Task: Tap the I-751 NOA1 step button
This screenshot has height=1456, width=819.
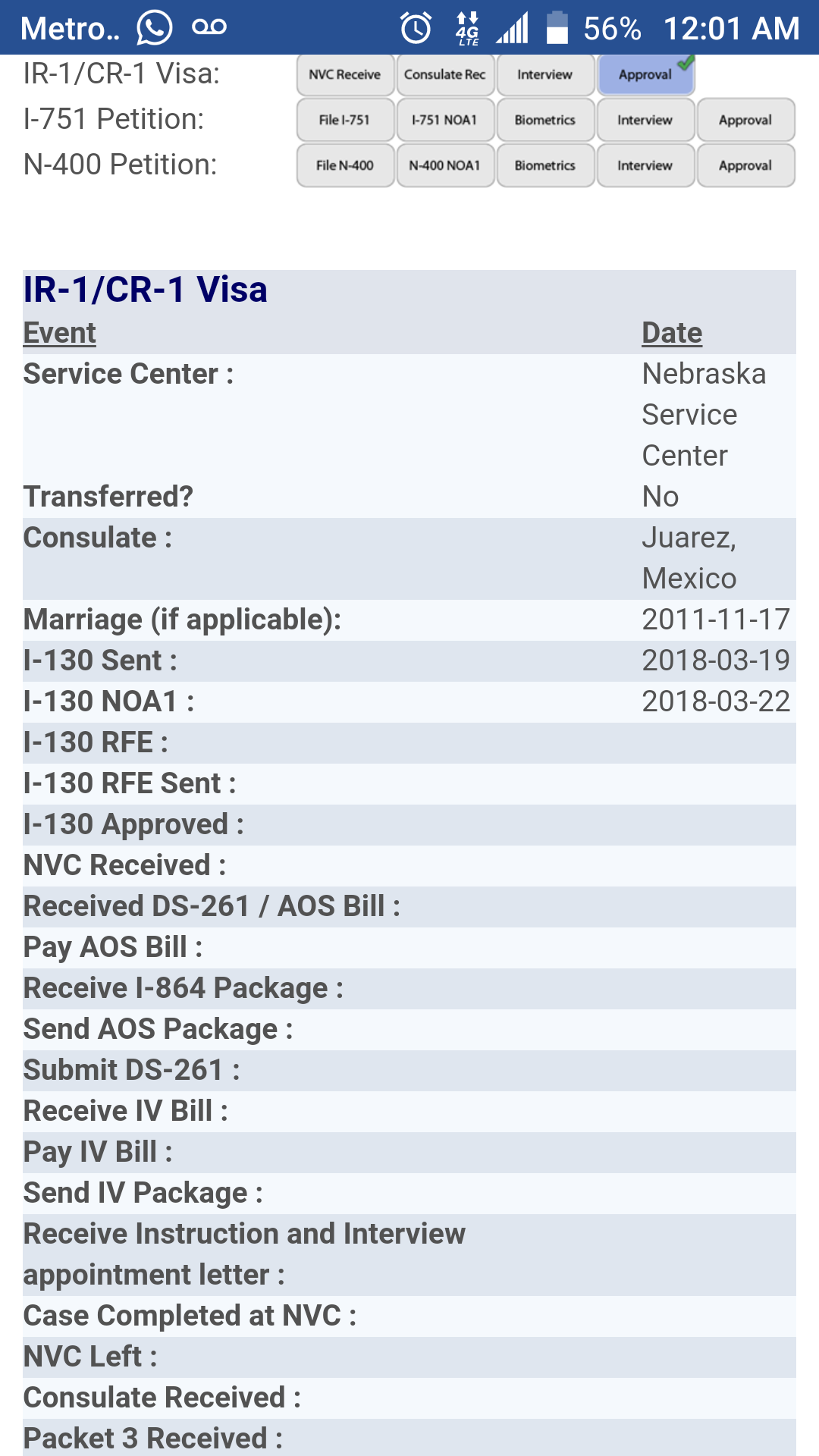Action: [x=445, y=120]
